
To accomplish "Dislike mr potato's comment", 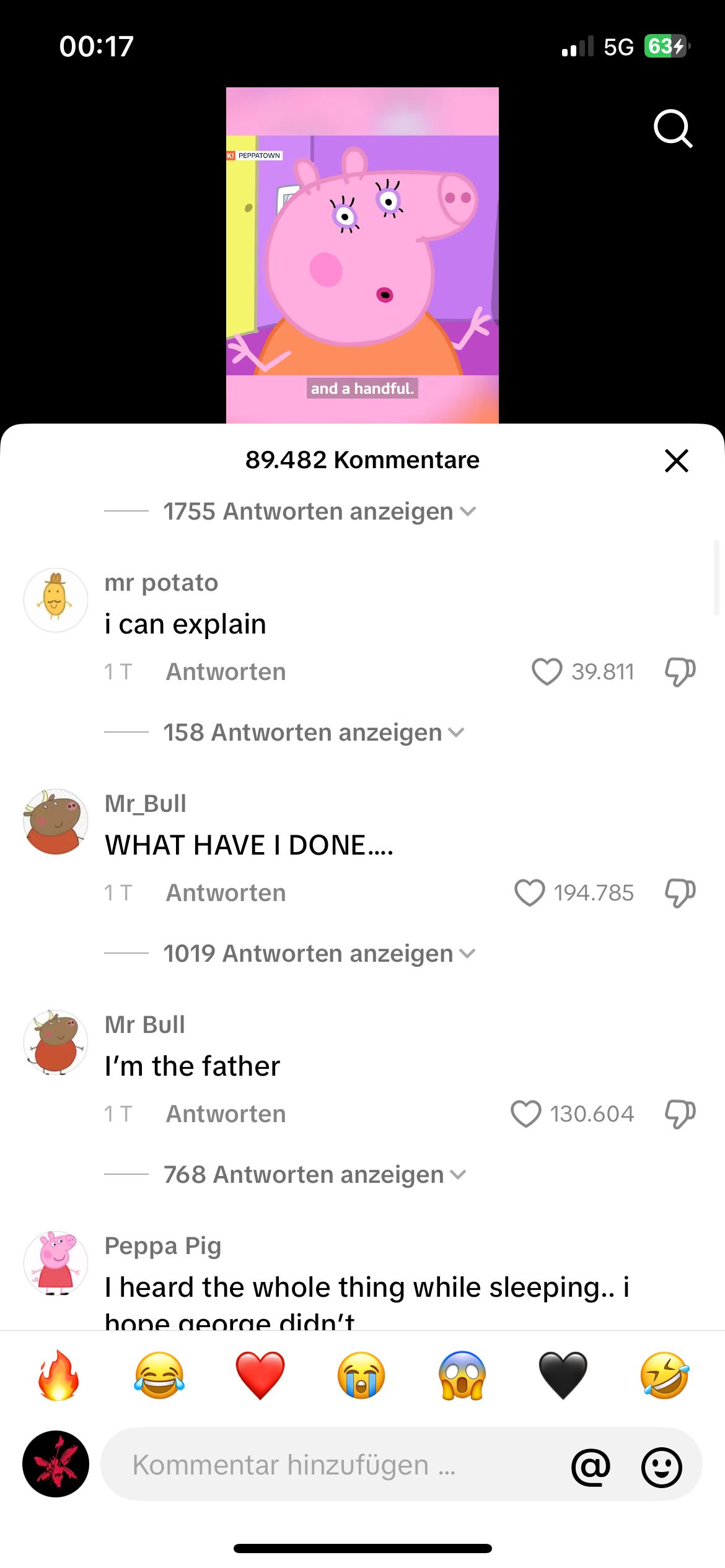I will pos(680,672).
